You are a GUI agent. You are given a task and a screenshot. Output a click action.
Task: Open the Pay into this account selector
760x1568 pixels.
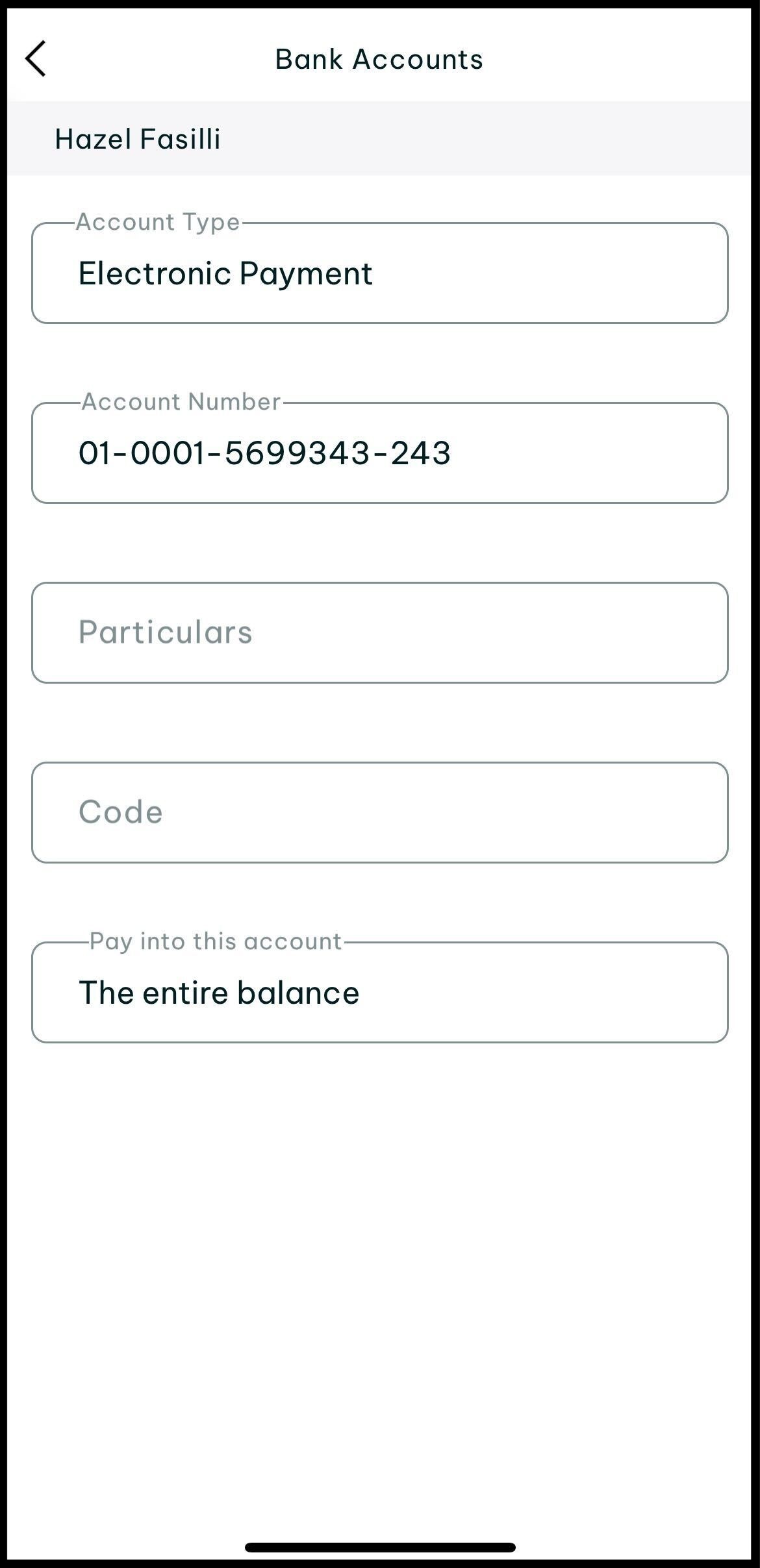tap(379, 993)
